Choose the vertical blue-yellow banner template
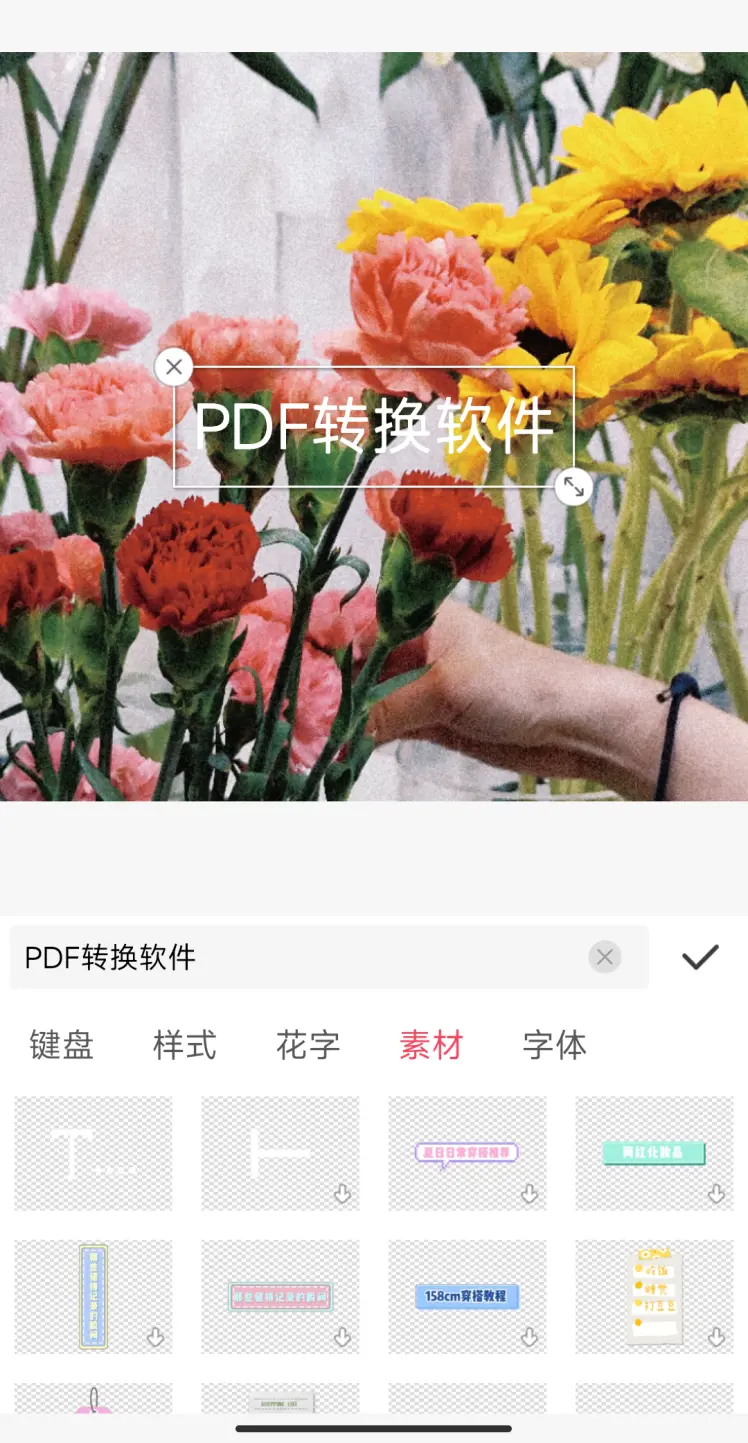 (94, 1297)
